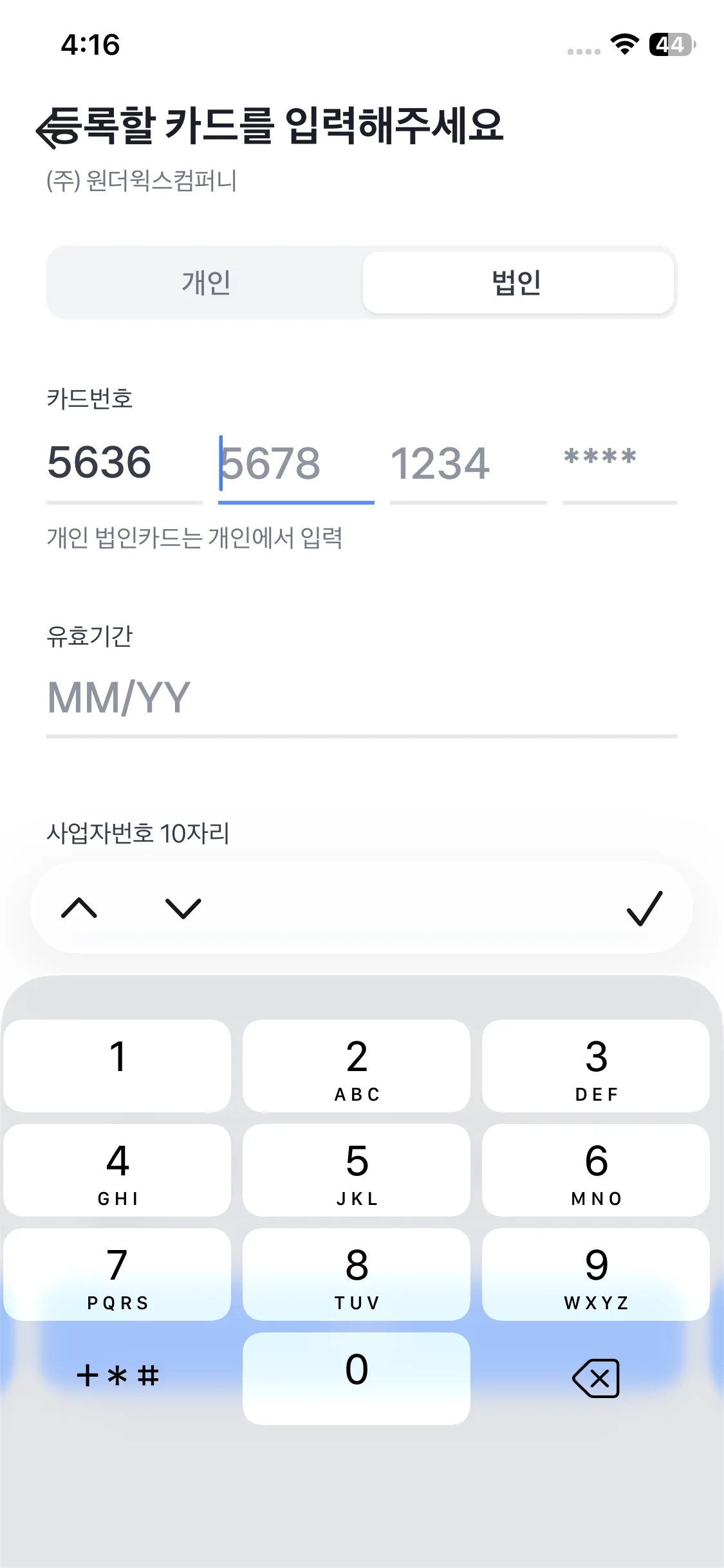Enter expiry date in the MM/YY field
The width and height of the screenshot is (724, 1568).
coord(360,698)
